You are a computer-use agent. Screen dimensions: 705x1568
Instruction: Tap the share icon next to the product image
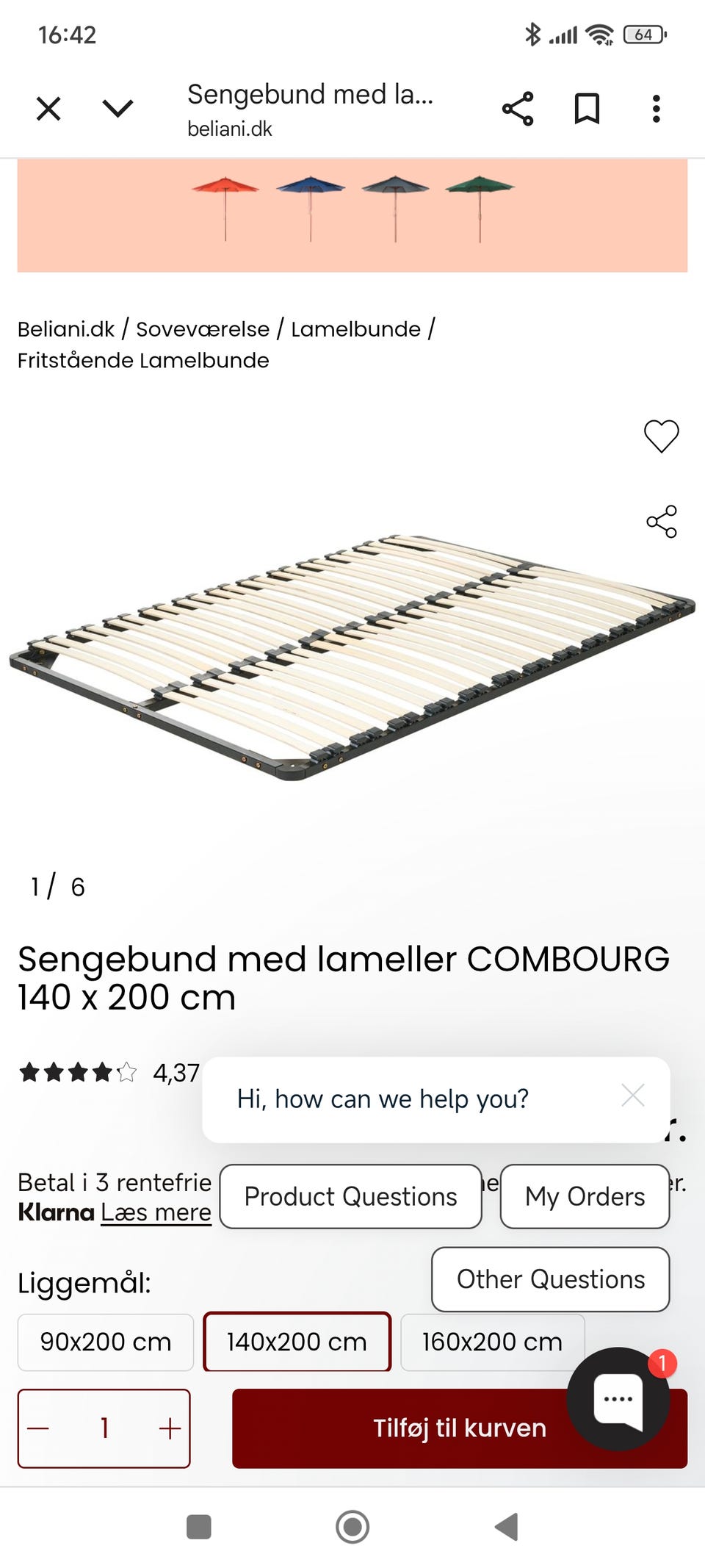point(662,523)
